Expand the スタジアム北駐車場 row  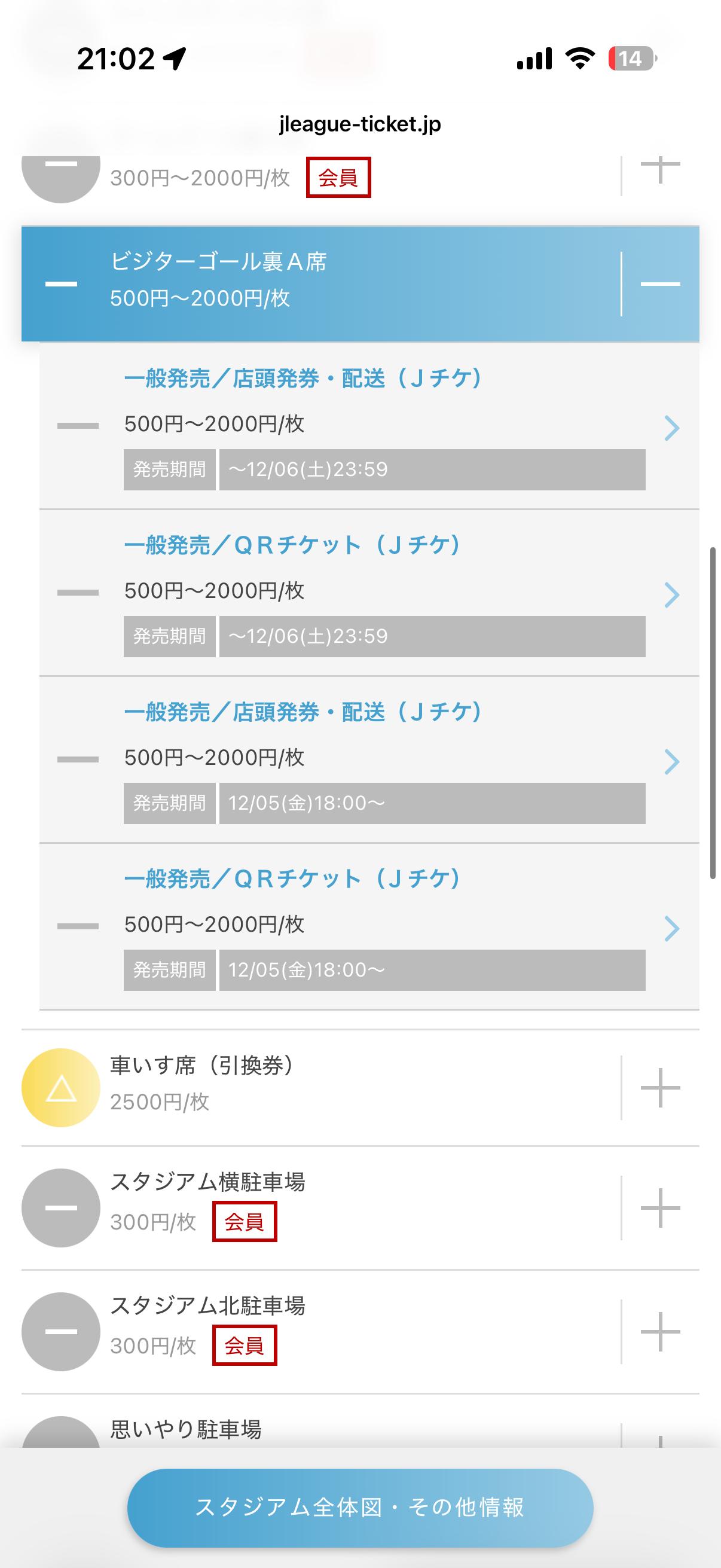(x=659, y=1331)
